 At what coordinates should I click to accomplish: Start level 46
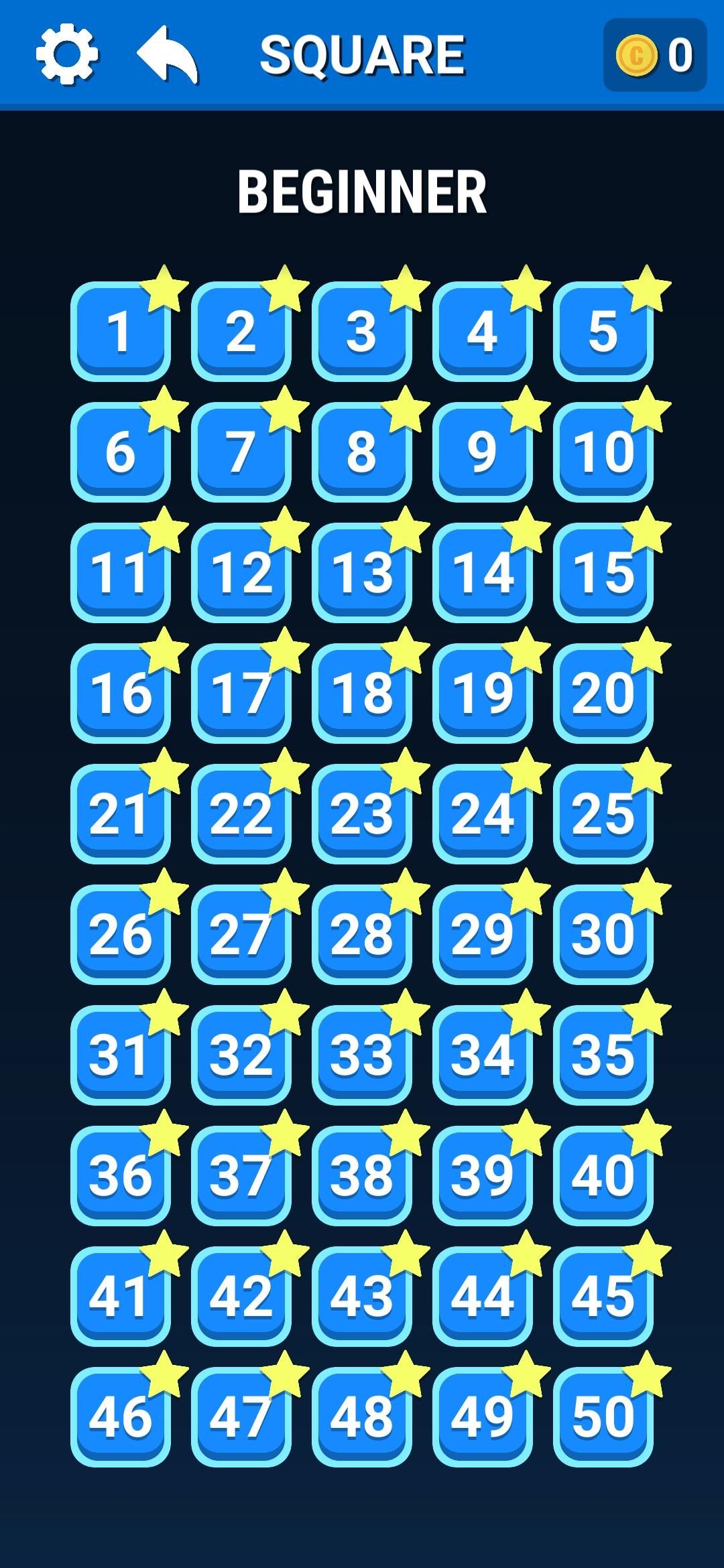click(x=121, y=1417)
